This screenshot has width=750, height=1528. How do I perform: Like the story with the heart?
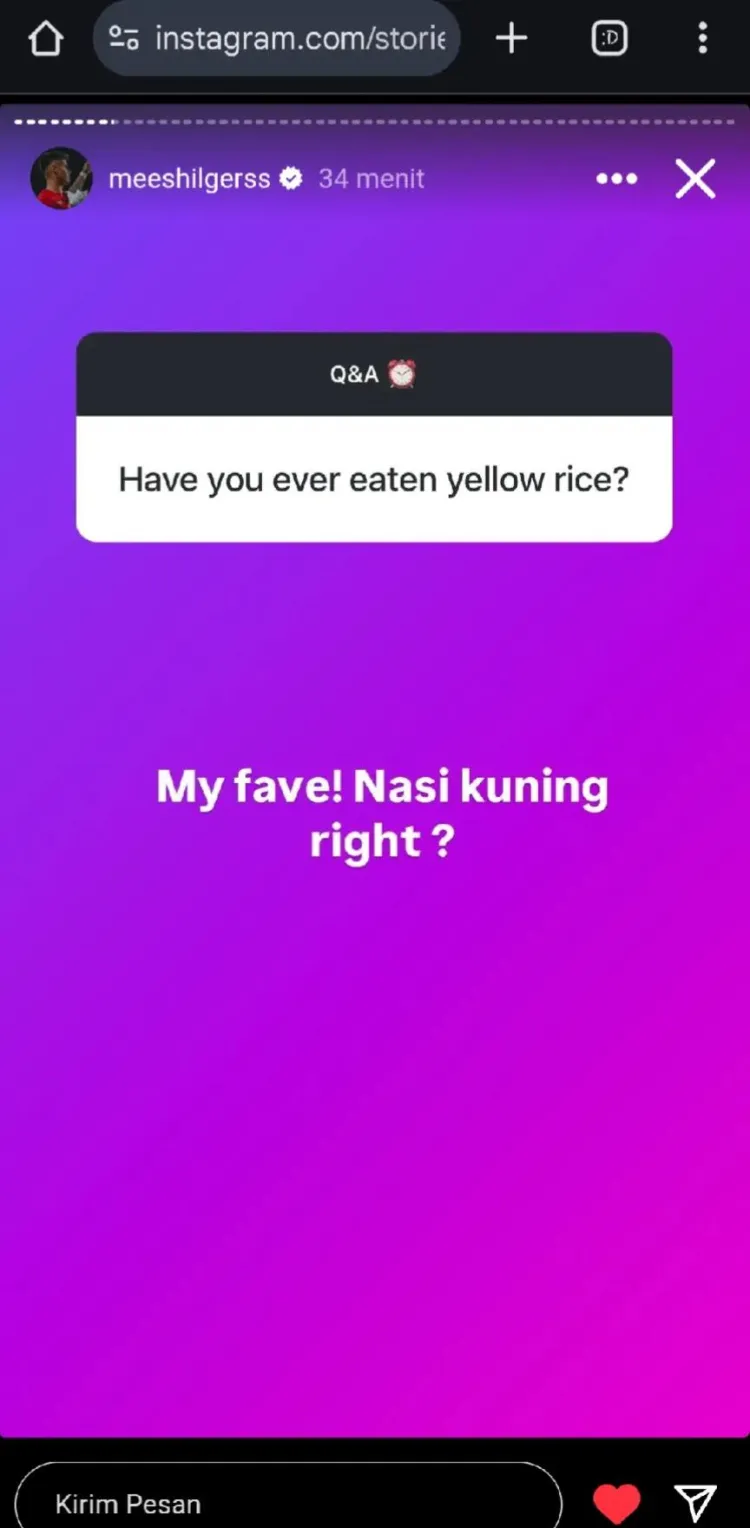tap(616, 1502)
